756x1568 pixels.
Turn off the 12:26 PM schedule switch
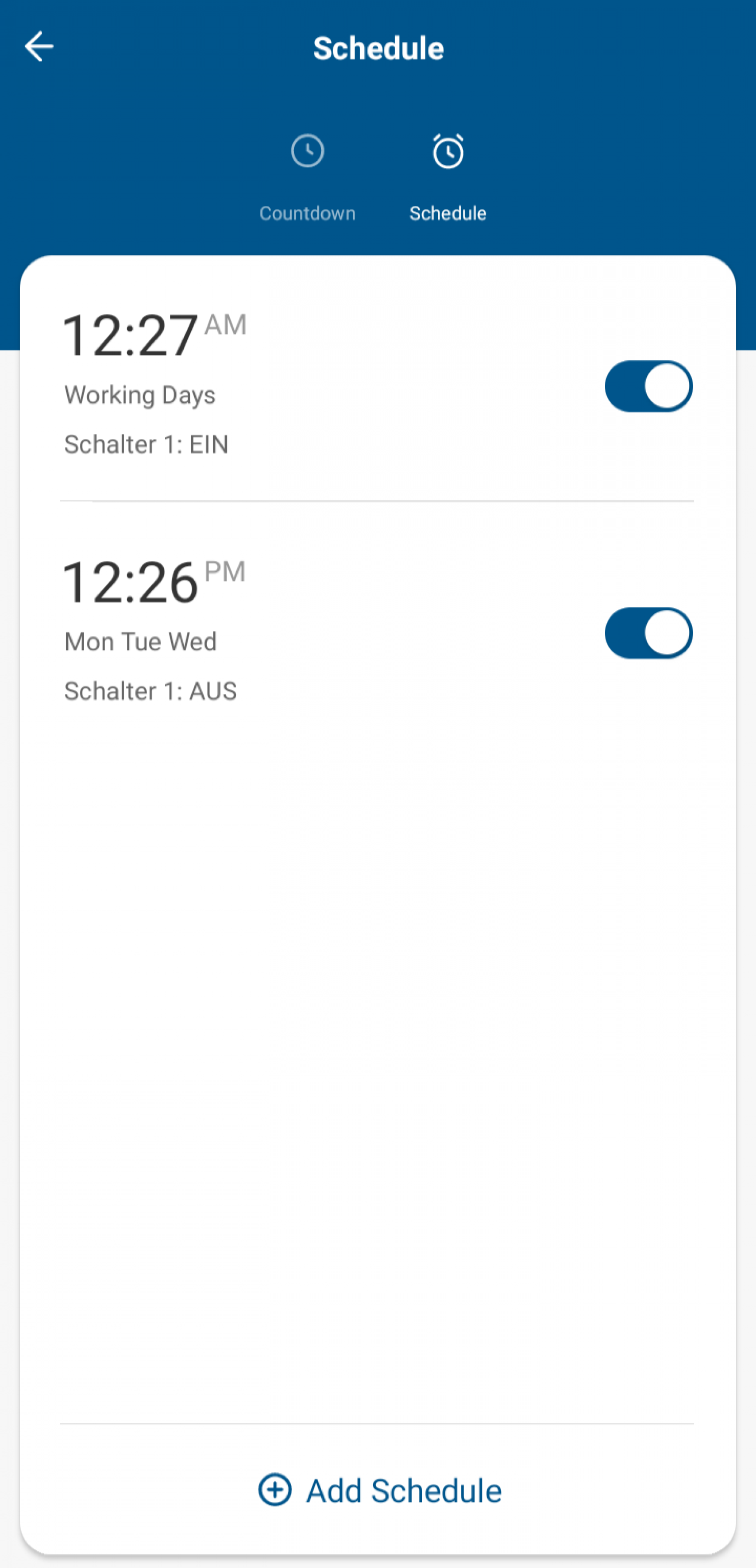point(648,633)
